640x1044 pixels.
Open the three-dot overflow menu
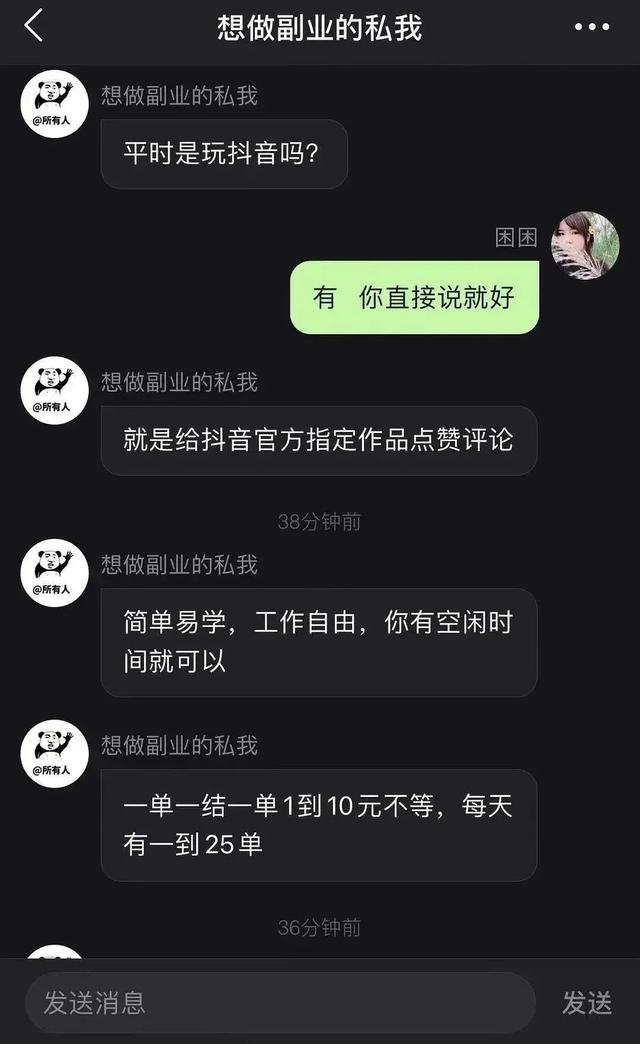point(591,27)
